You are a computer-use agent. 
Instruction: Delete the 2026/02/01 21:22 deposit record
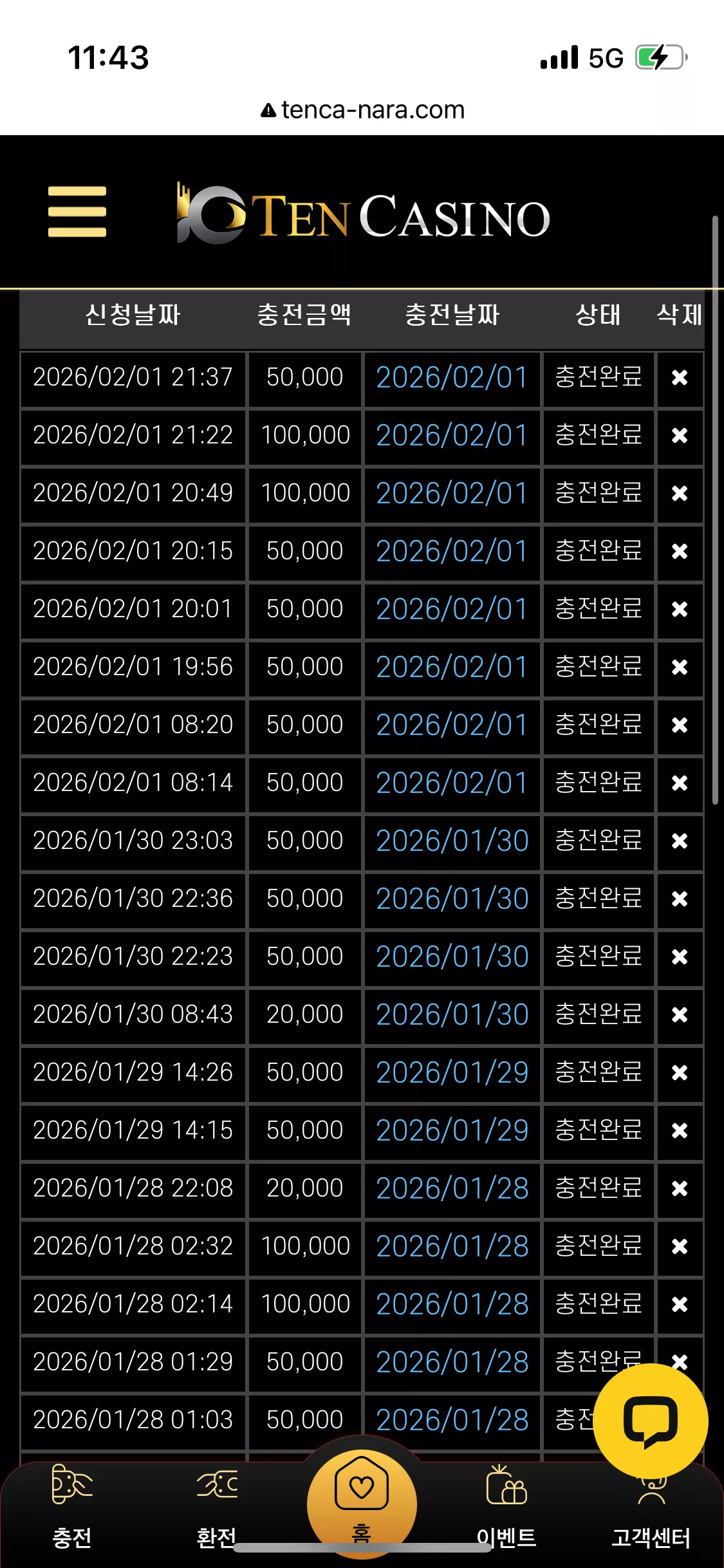(680, 436)
